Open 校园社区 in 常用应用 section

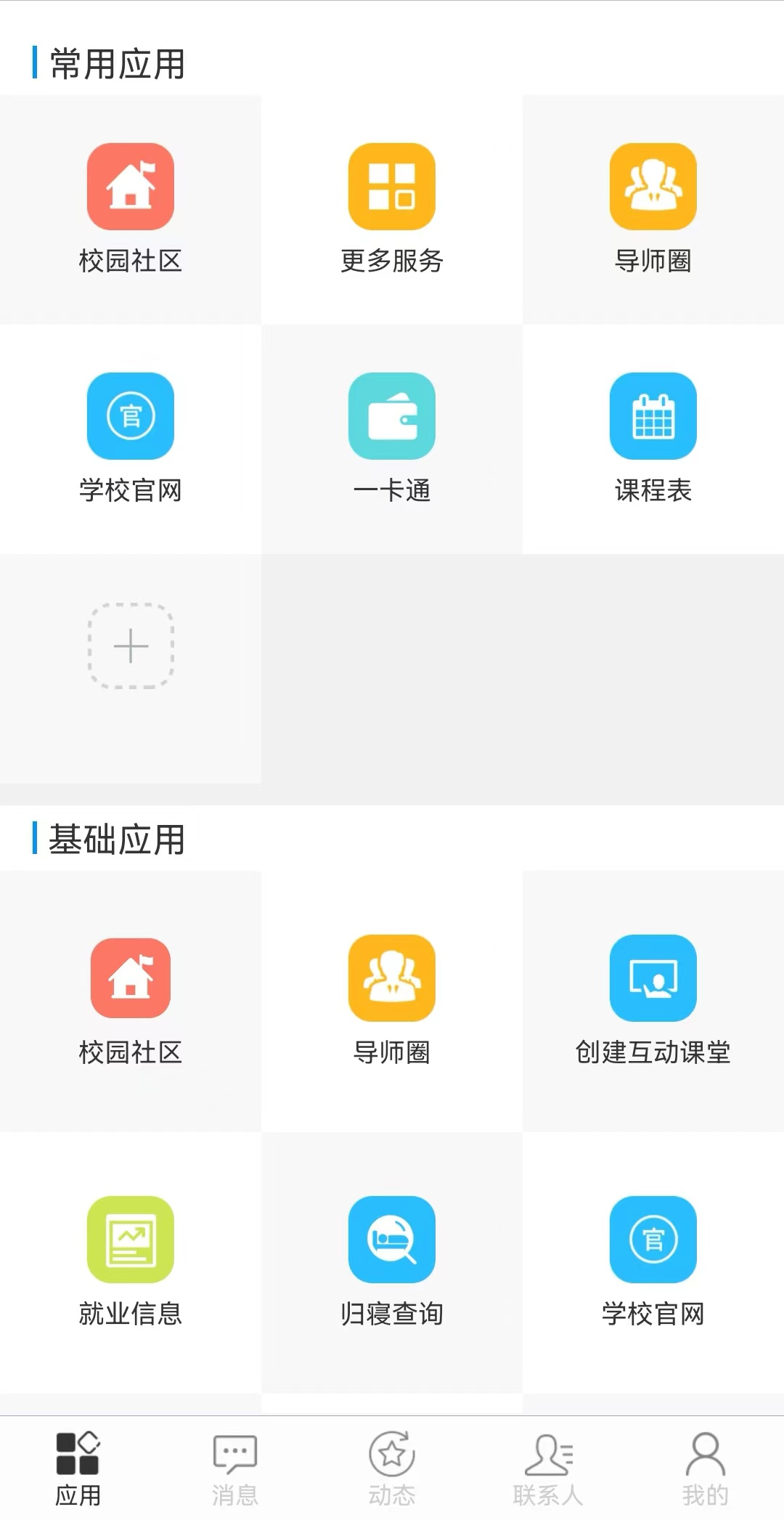[x=131, y=207]
